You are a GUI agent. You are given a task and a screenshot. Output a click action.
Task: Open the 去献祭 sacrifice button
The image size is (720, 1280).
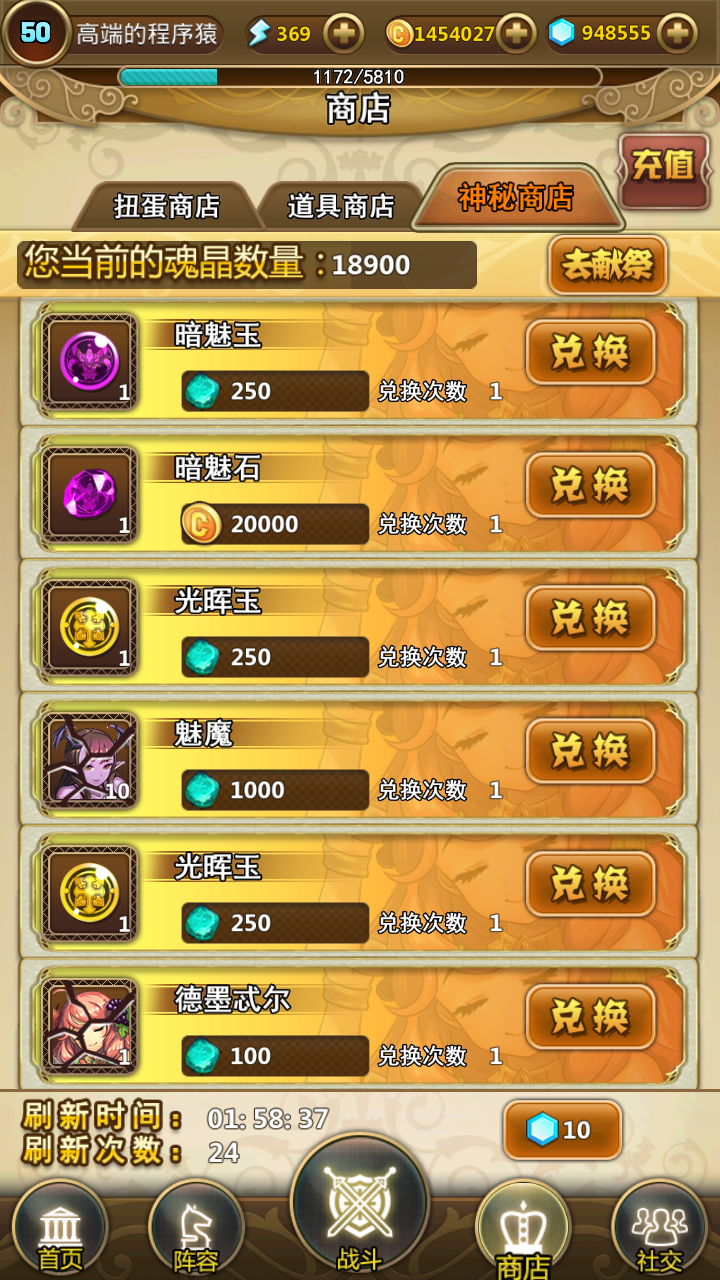(x=607, y=265)
